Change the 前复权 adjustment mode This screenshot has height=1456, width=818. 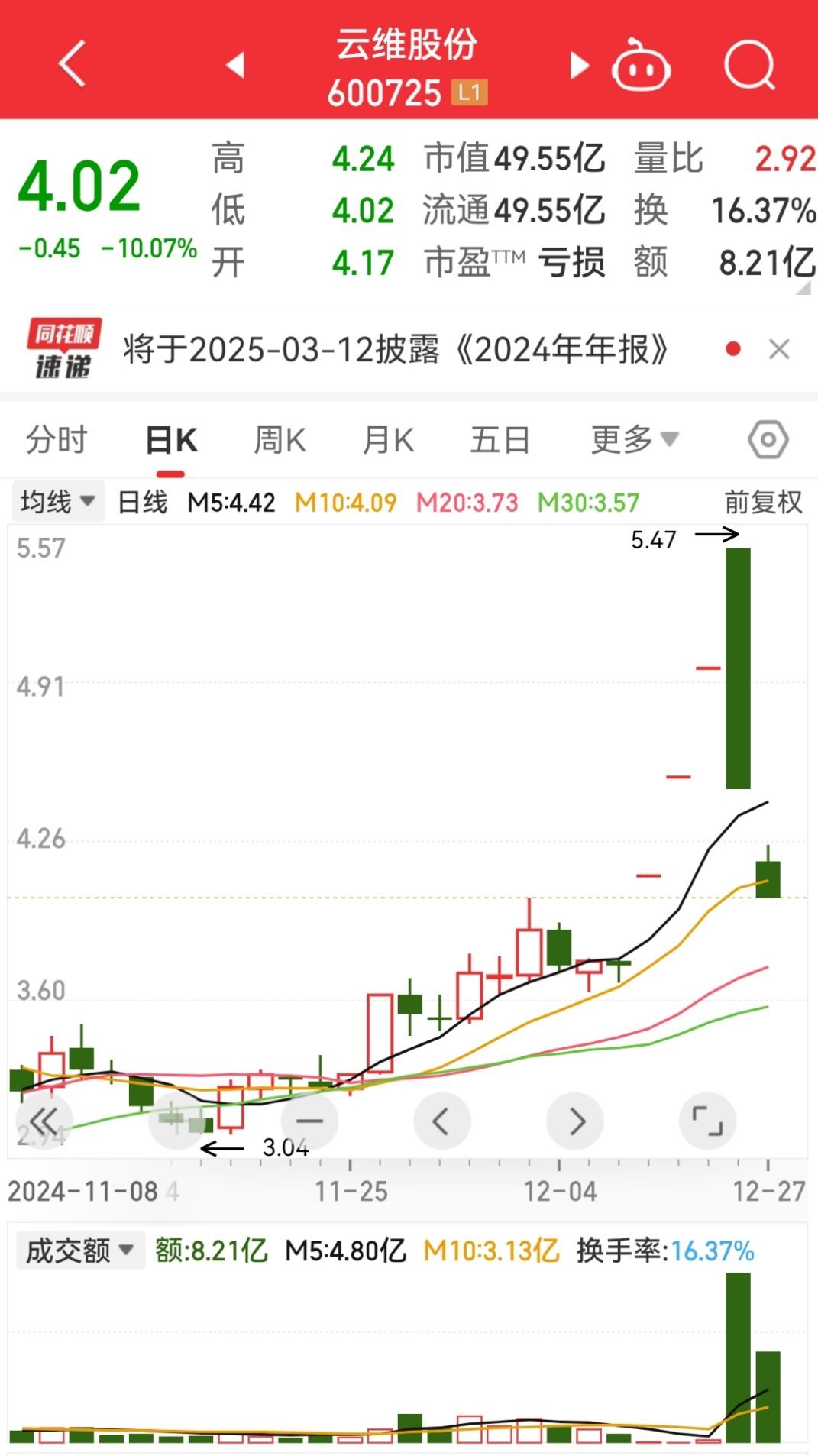tap(763, 503)
